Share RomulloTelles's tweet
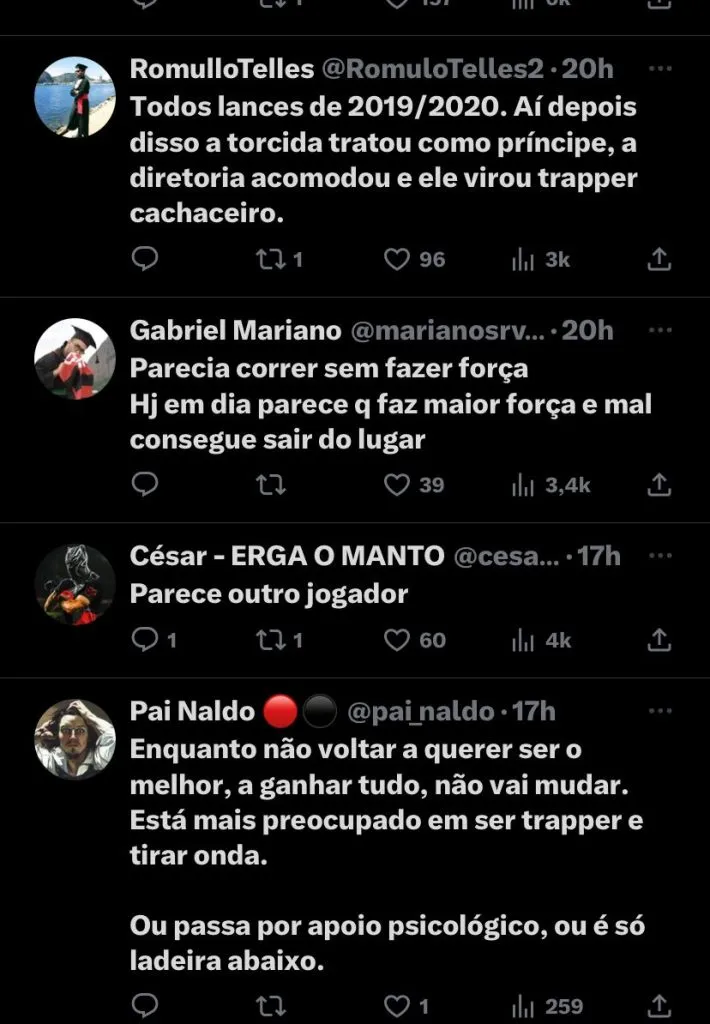 coord(659,259)
